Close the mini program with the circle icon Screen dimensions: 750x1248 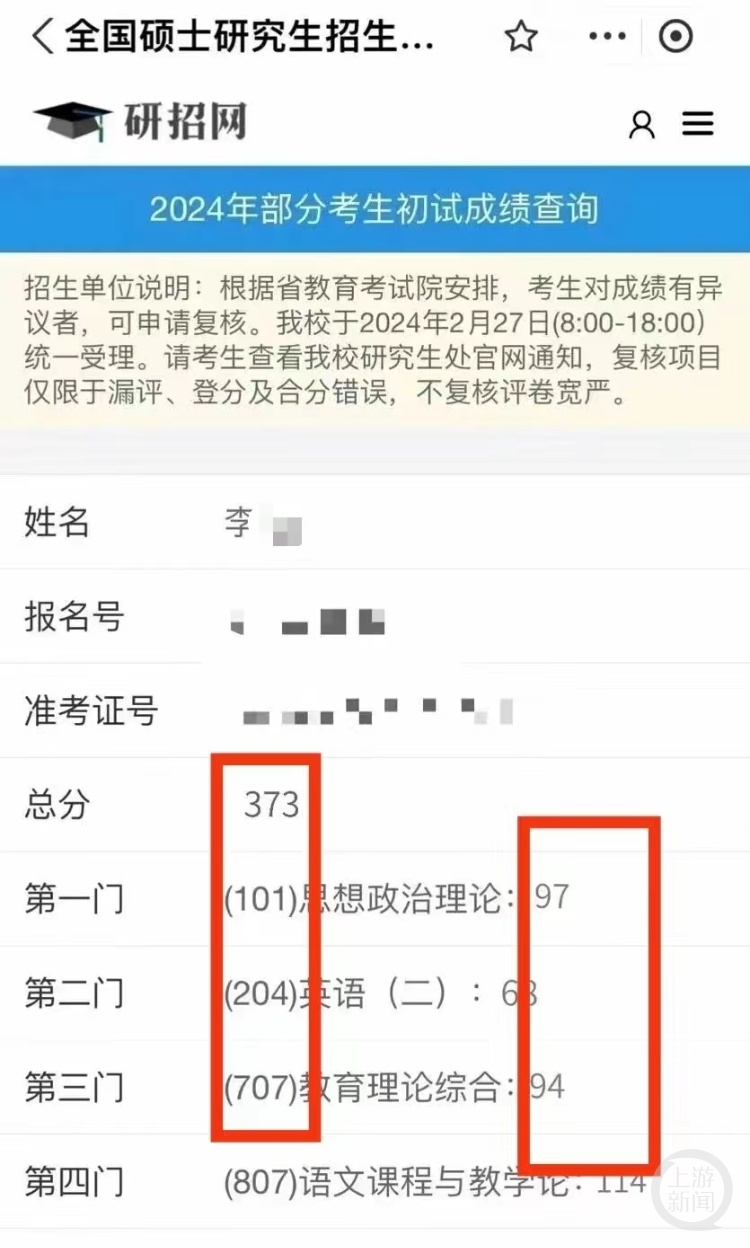click(676, 37)
